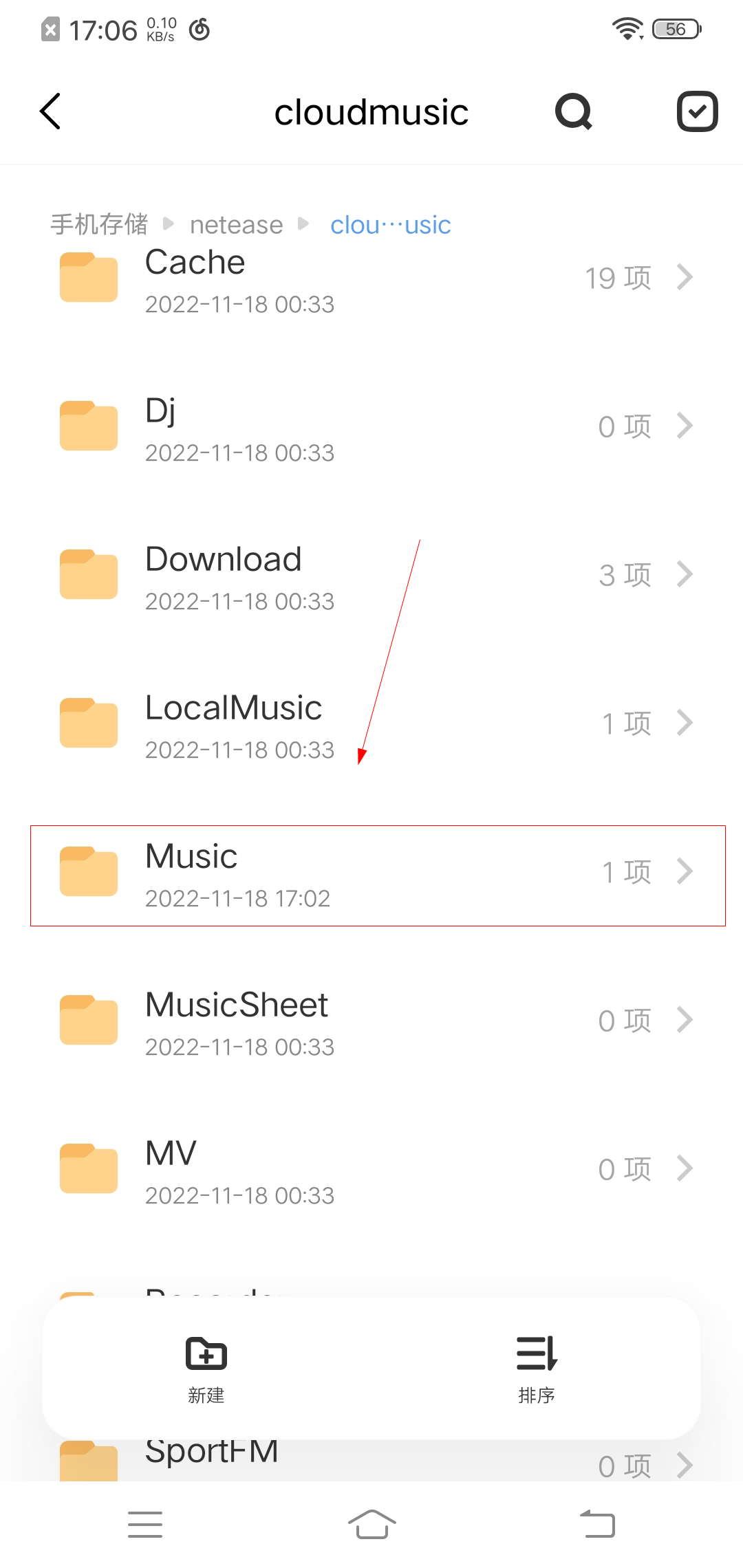The image size is (743, 1568).
Task: Enable multi-select mode via checkbox icon
Action: coord(697,111)
